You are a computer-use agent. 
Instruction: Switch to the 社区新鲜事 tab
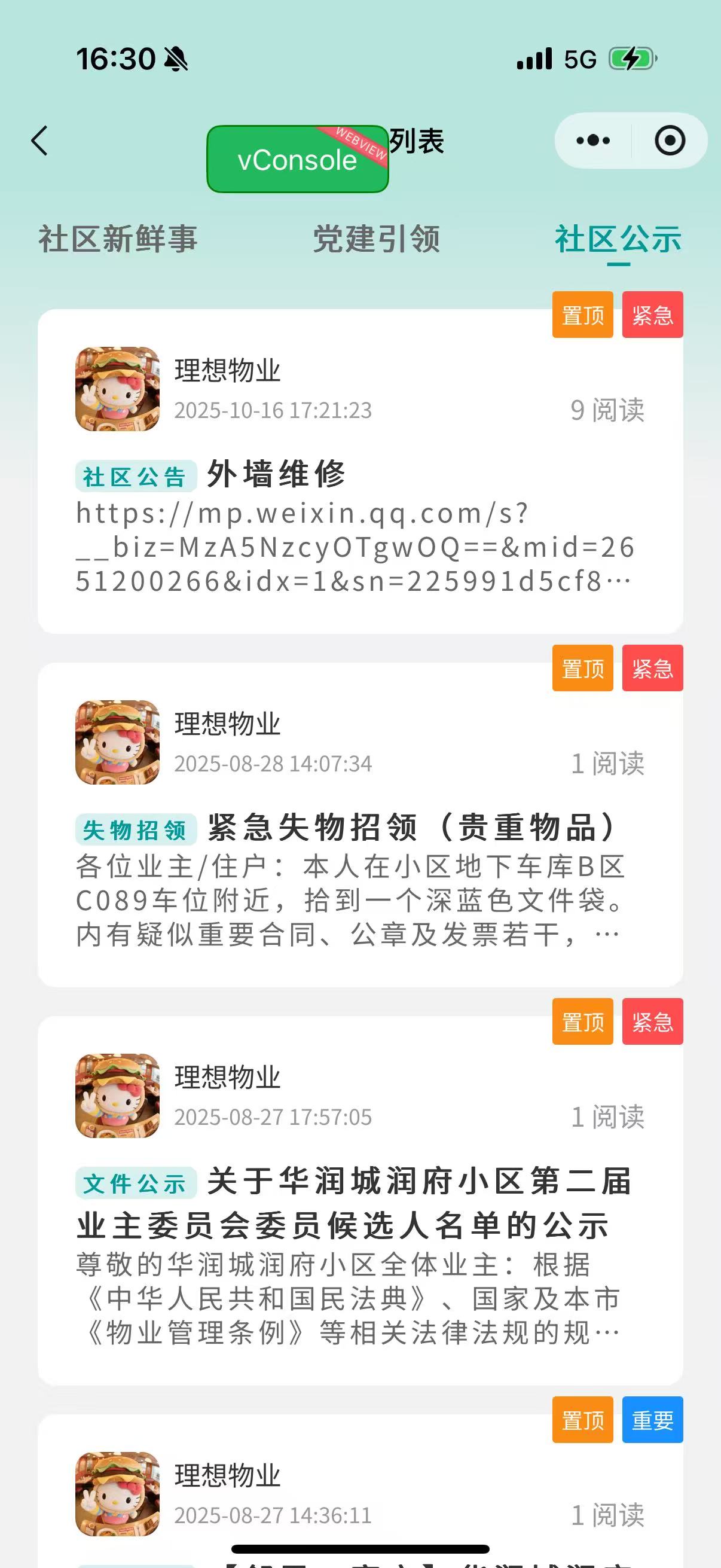(x=119, y=240)
